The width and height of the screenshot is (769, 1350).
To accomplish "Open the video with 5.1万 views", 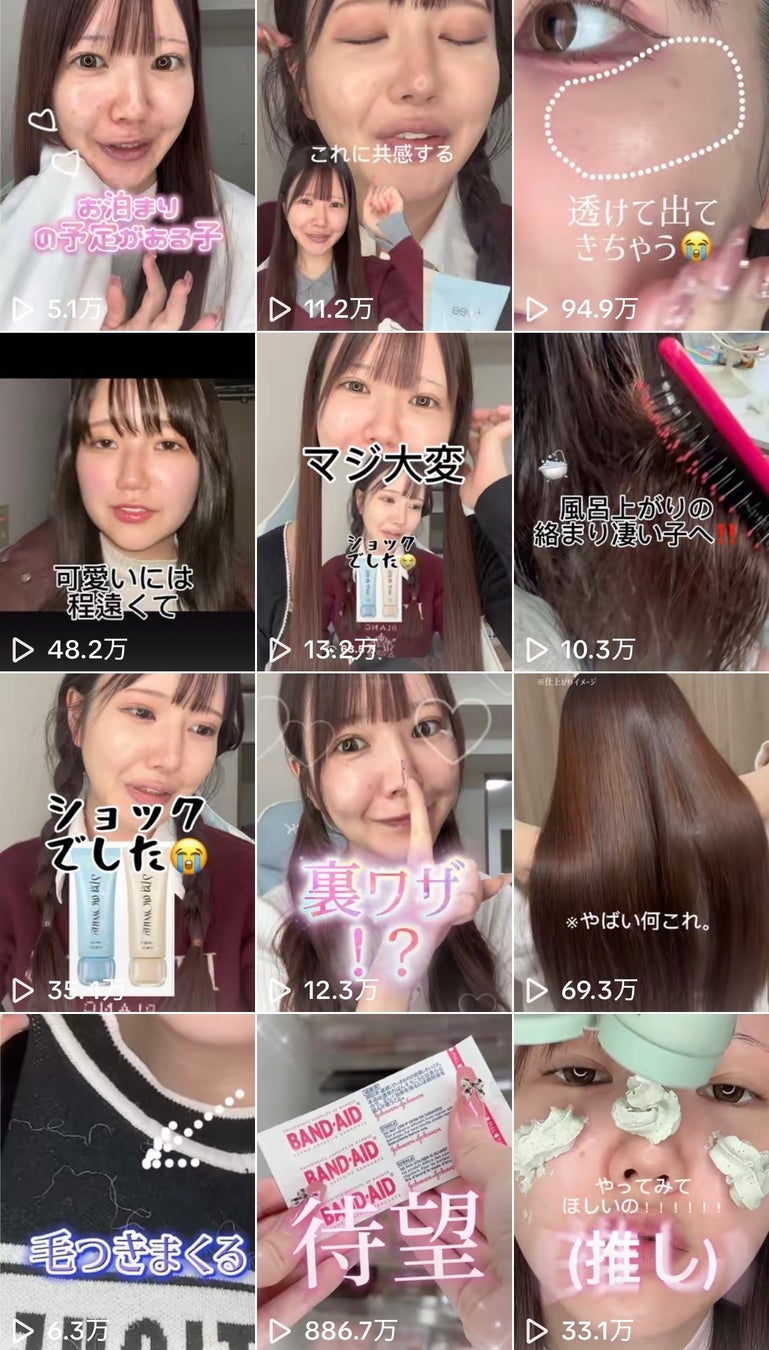I will (127, 165).
